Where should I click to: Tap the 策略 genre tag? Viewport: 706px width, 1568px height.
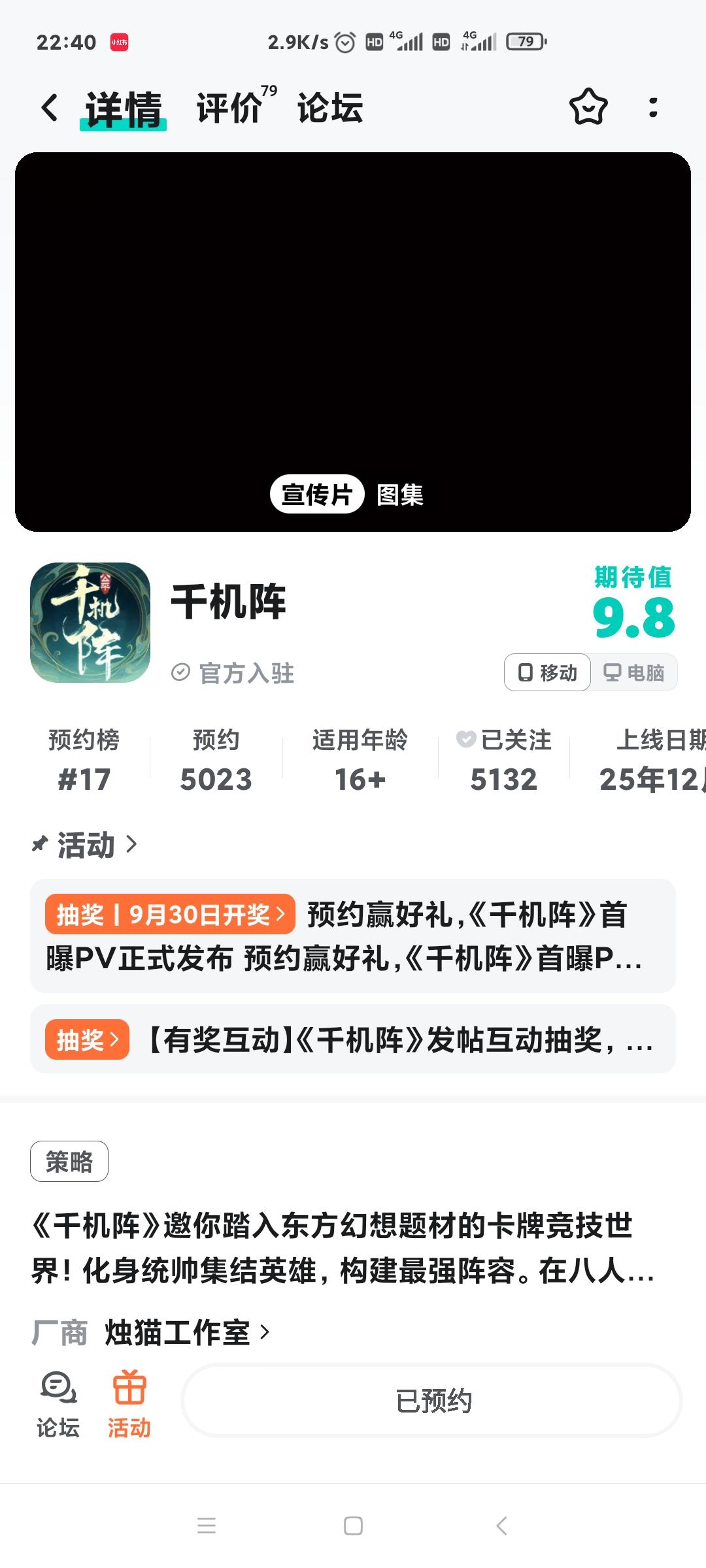click(70, 1160)
